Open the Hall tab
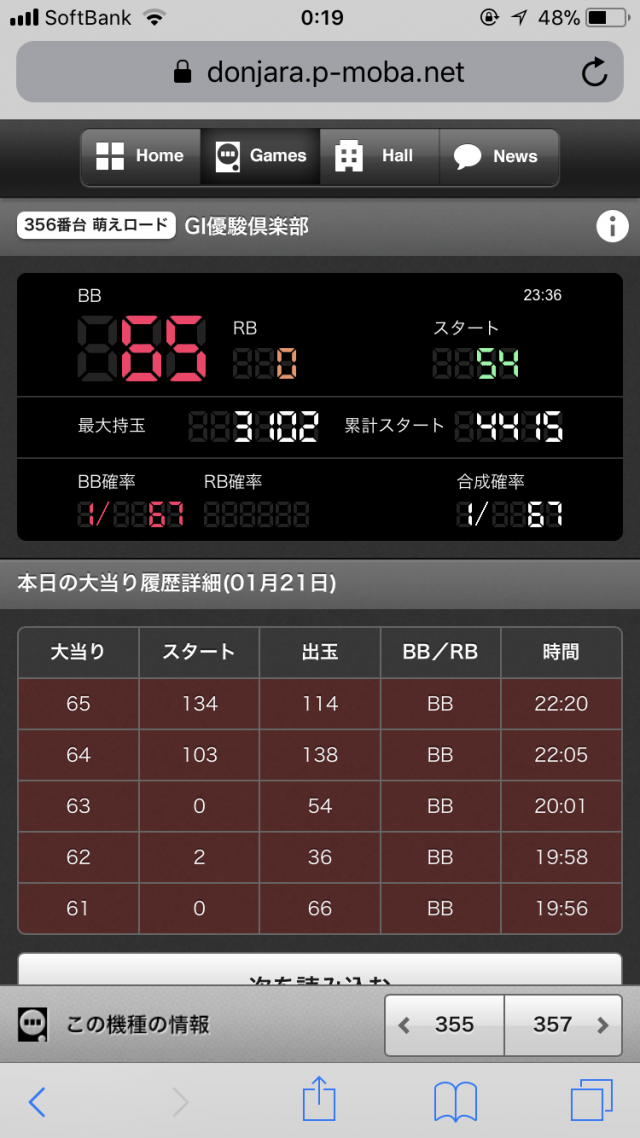 click(379, 156)
